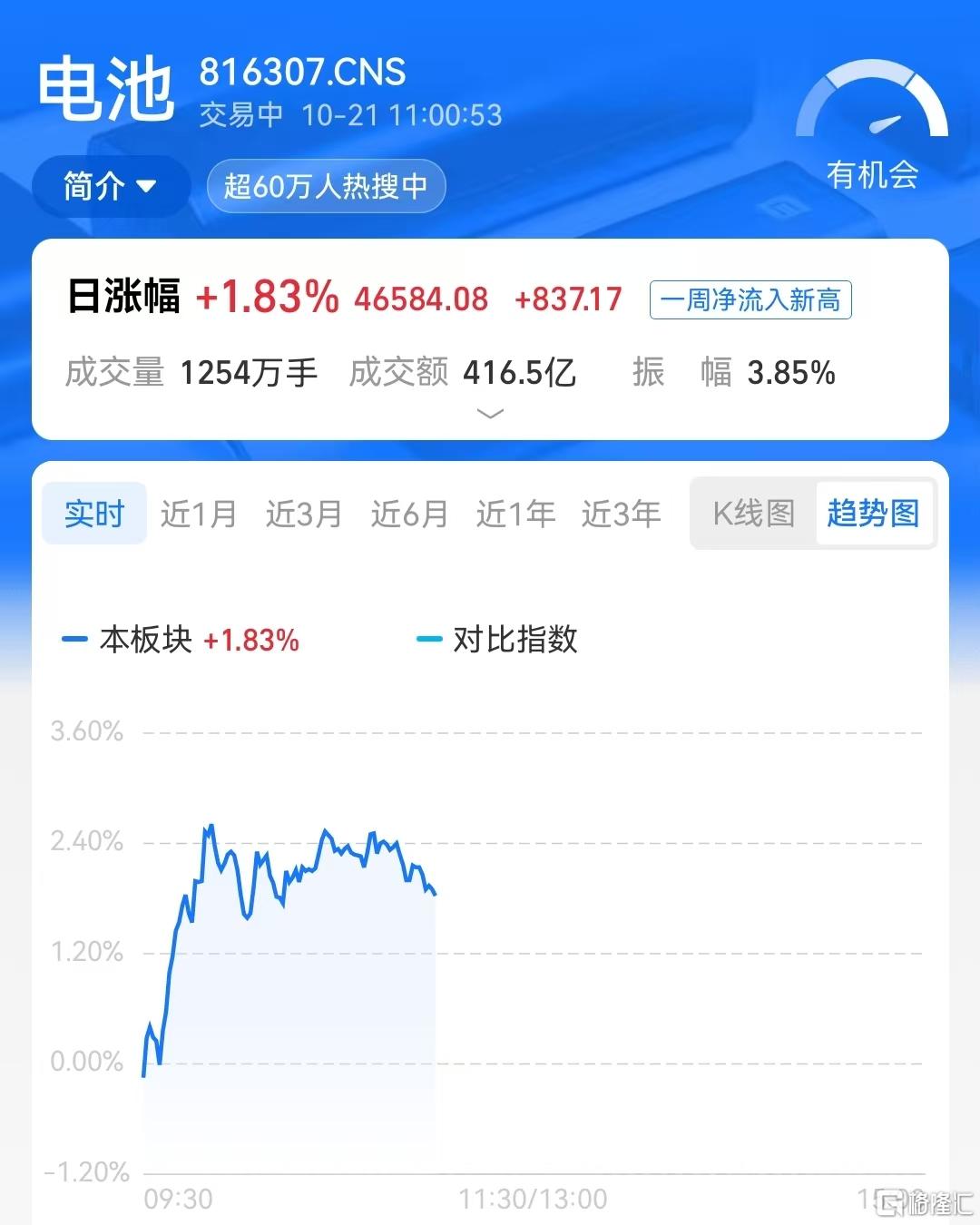Open the 简介 dropdown
Image resolution: width=980 pixels, height=1225 pixels.
(x=110, y=187)
